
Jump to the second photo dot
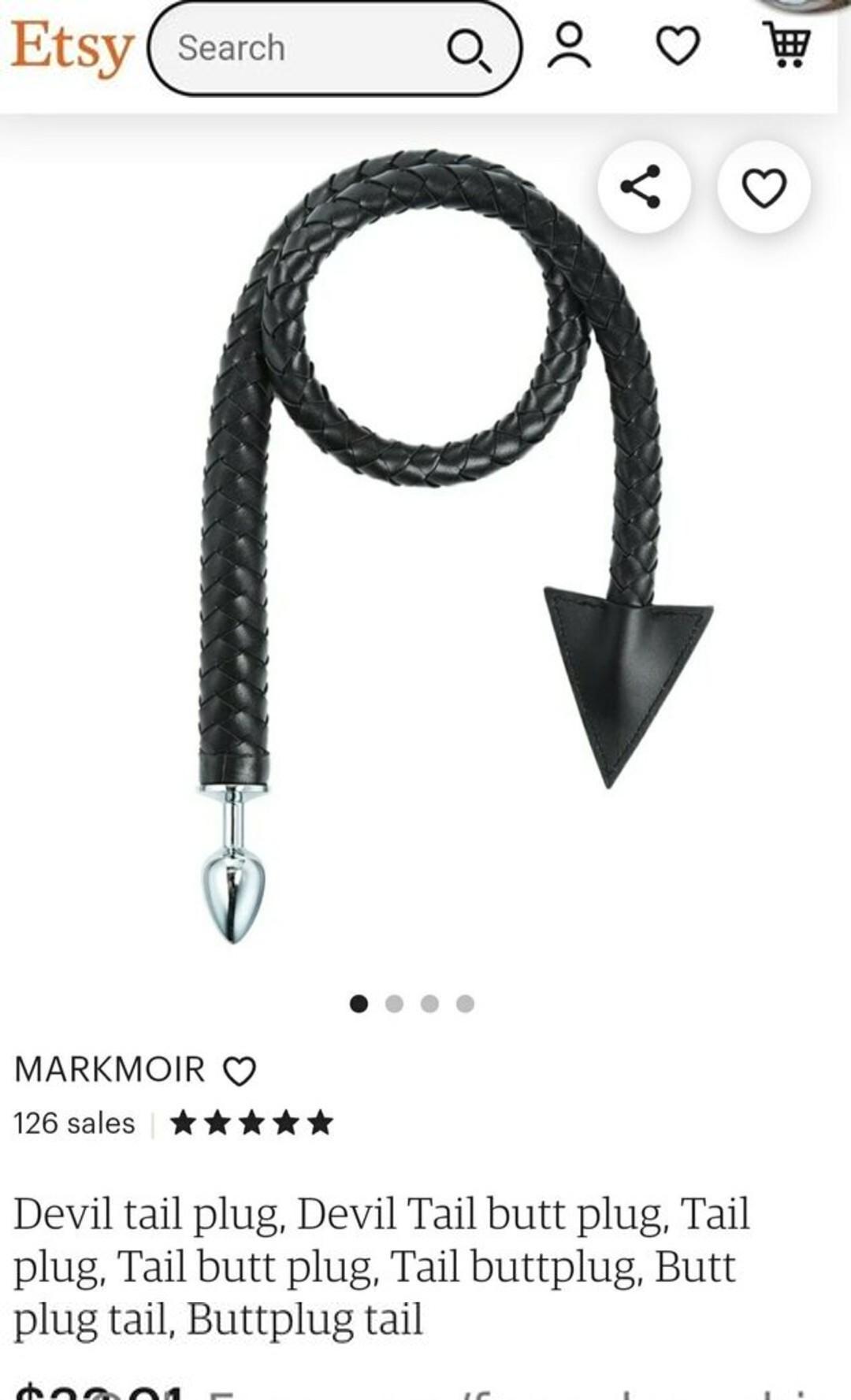[394, 1003]
